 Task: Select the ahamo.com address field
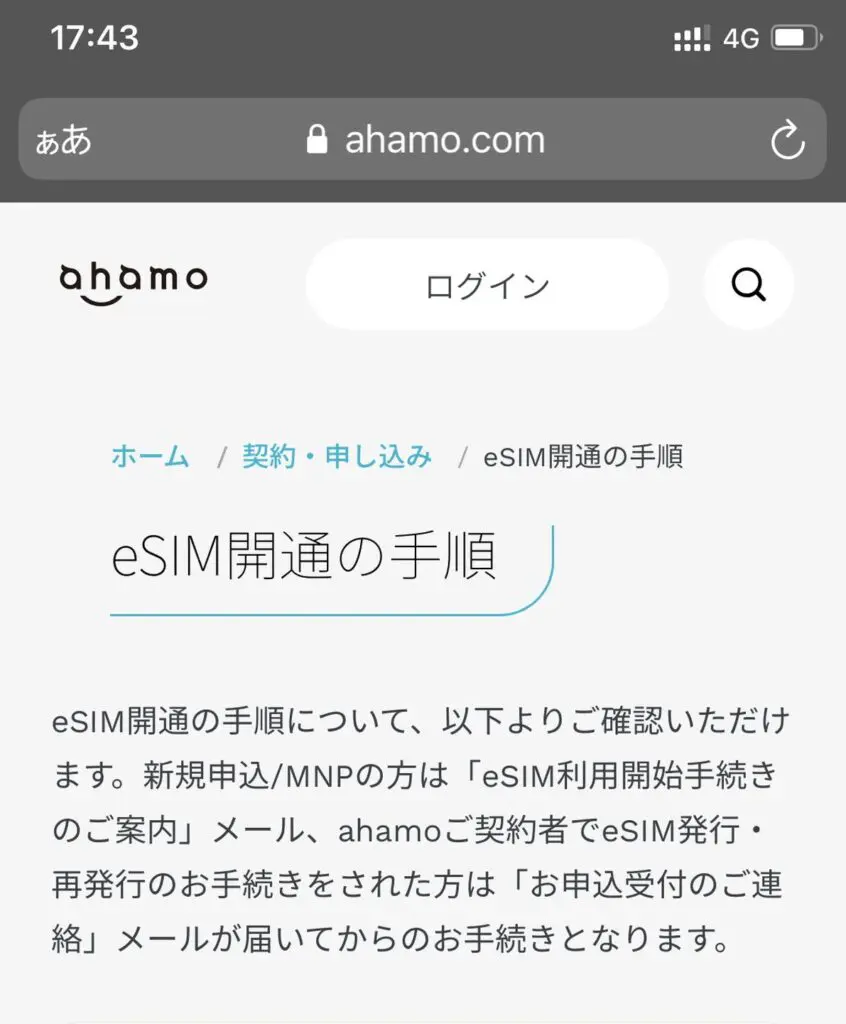[x=426, y=140]
